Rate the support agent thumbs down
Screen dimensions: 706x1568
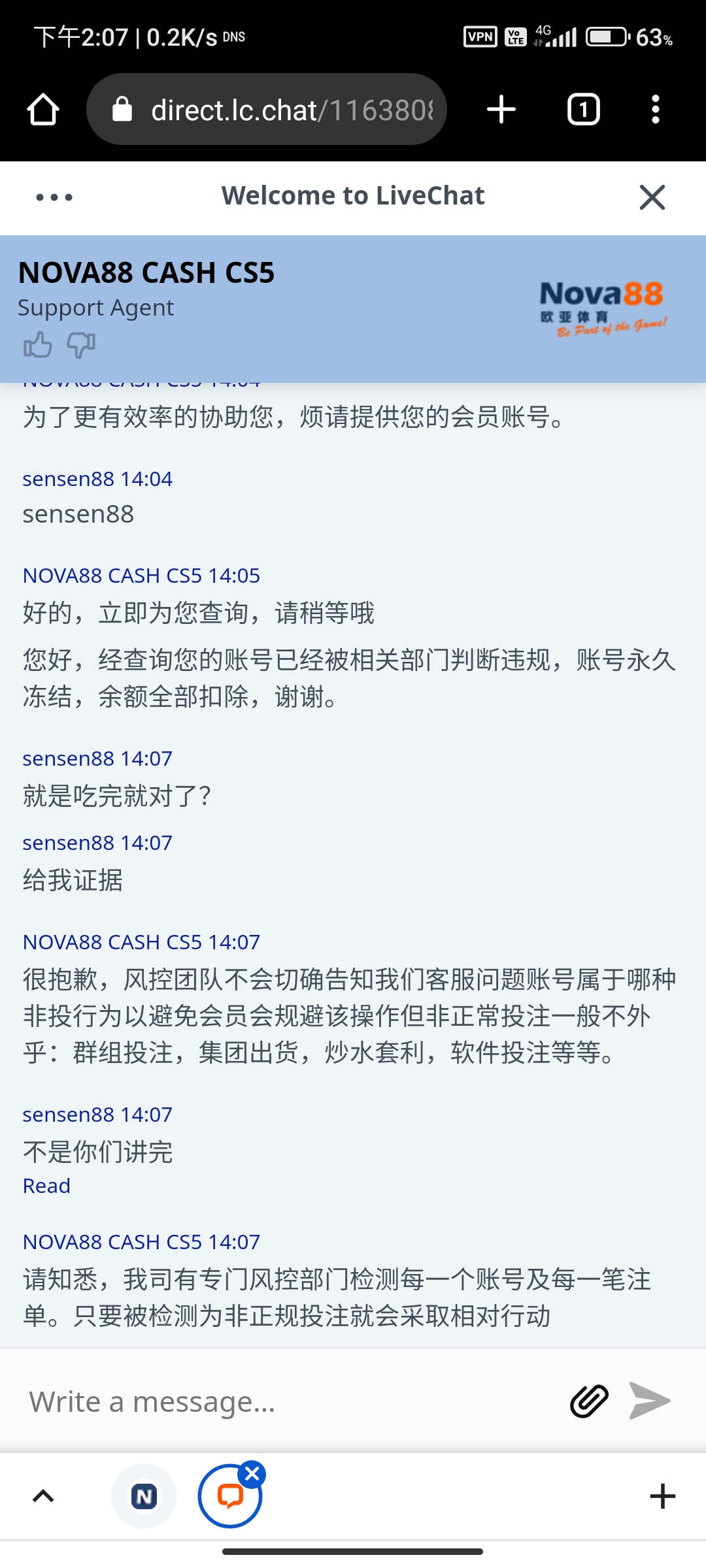tap(82, 344)
